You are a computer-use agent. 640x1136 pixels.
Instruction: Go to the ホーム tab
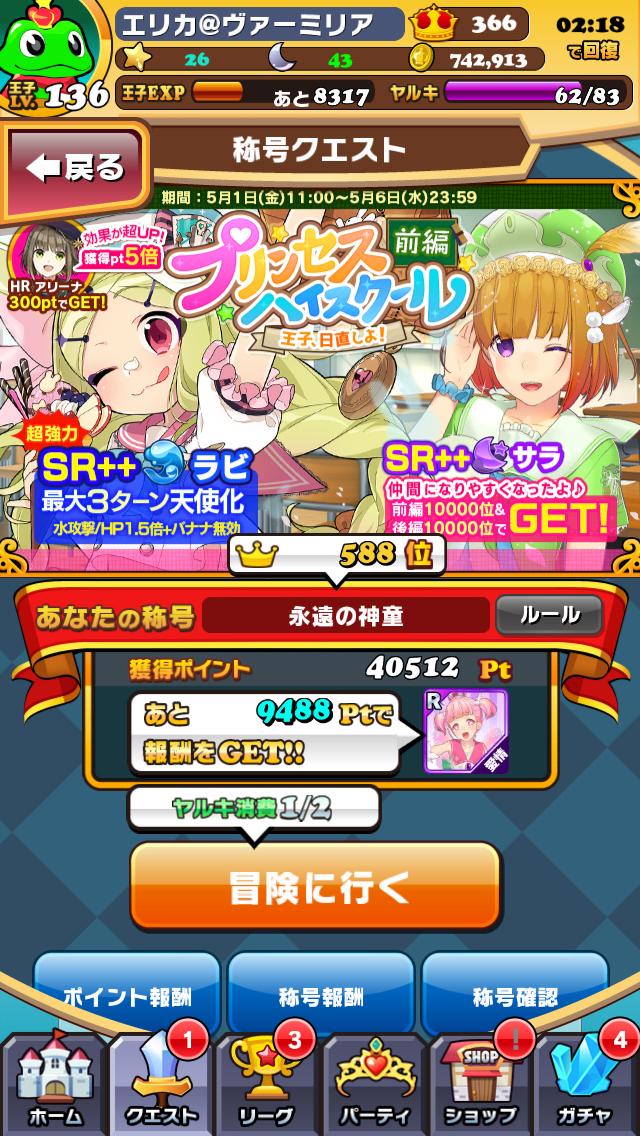coord(54,1084)
